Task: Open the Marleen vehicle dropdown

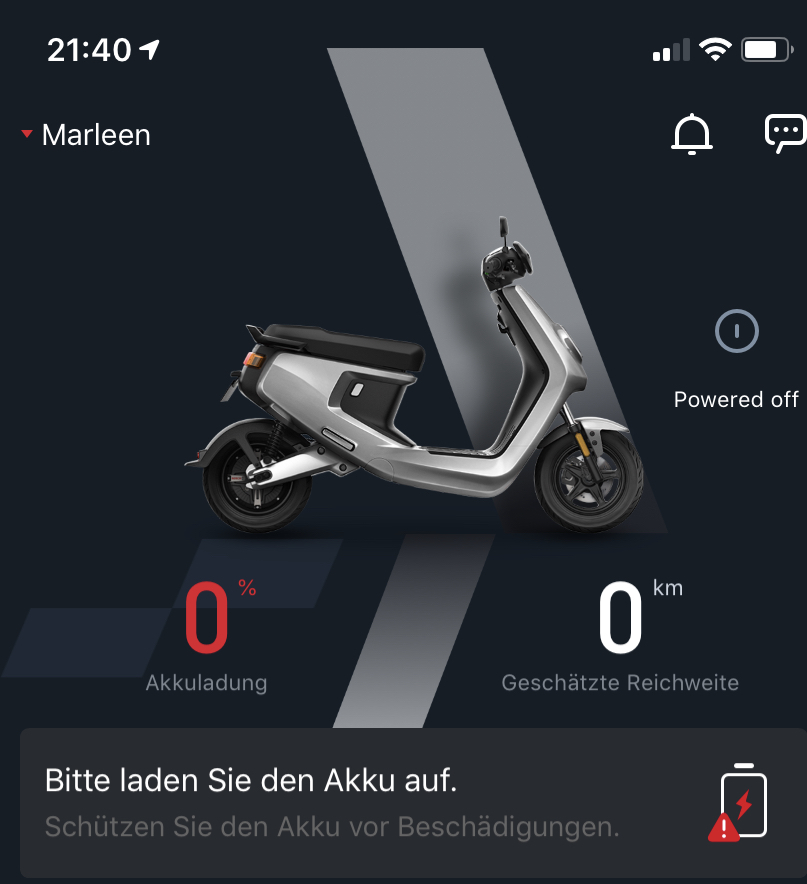Action: pos(86,135)
